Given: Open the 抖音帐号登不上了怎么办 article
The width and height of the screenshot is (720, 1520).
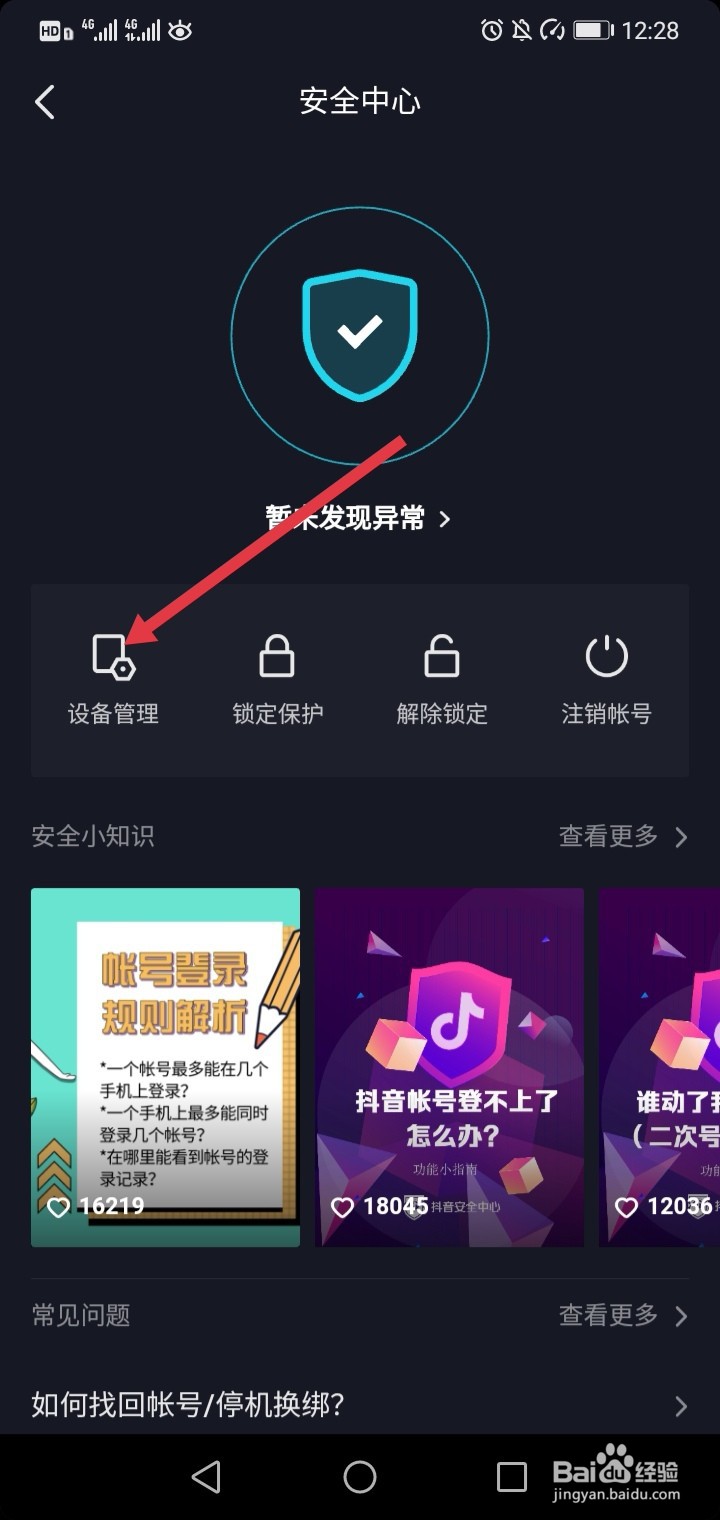Looking at the screenshot, I should (449, 1067).
